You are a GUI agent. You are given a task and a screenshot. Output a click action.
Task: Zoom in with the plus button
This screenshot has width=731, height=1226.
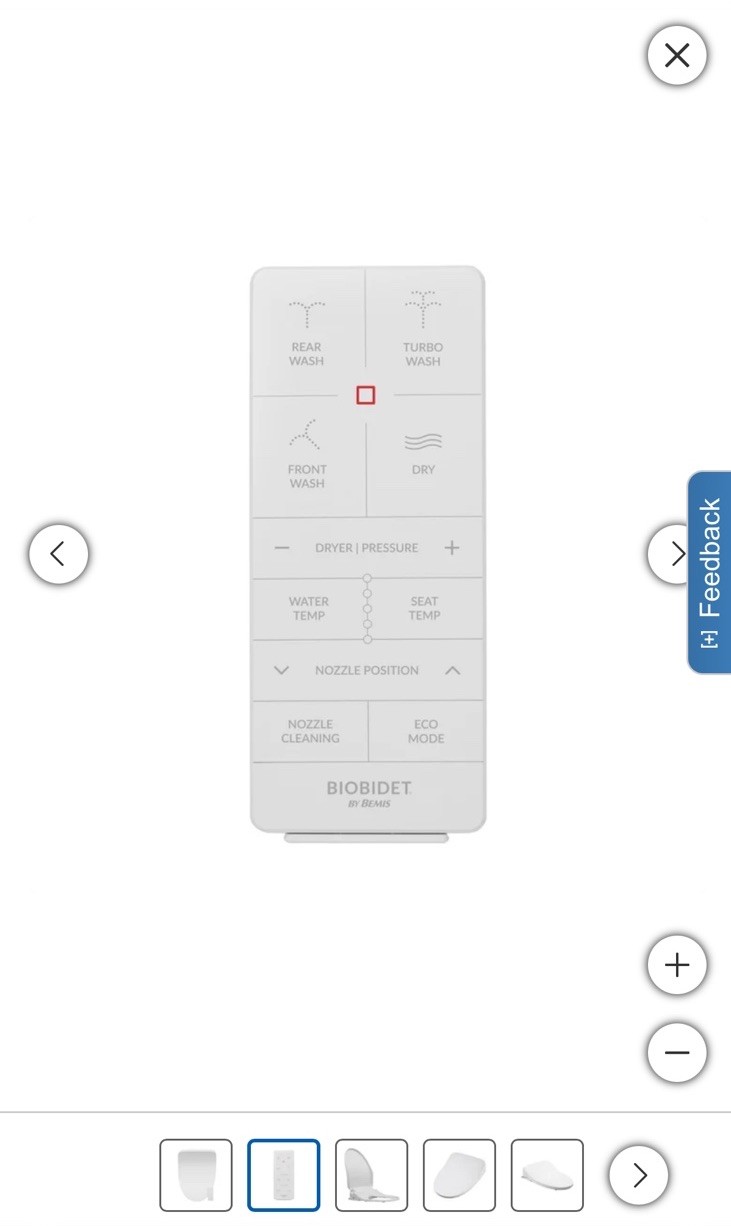point(677,965)
